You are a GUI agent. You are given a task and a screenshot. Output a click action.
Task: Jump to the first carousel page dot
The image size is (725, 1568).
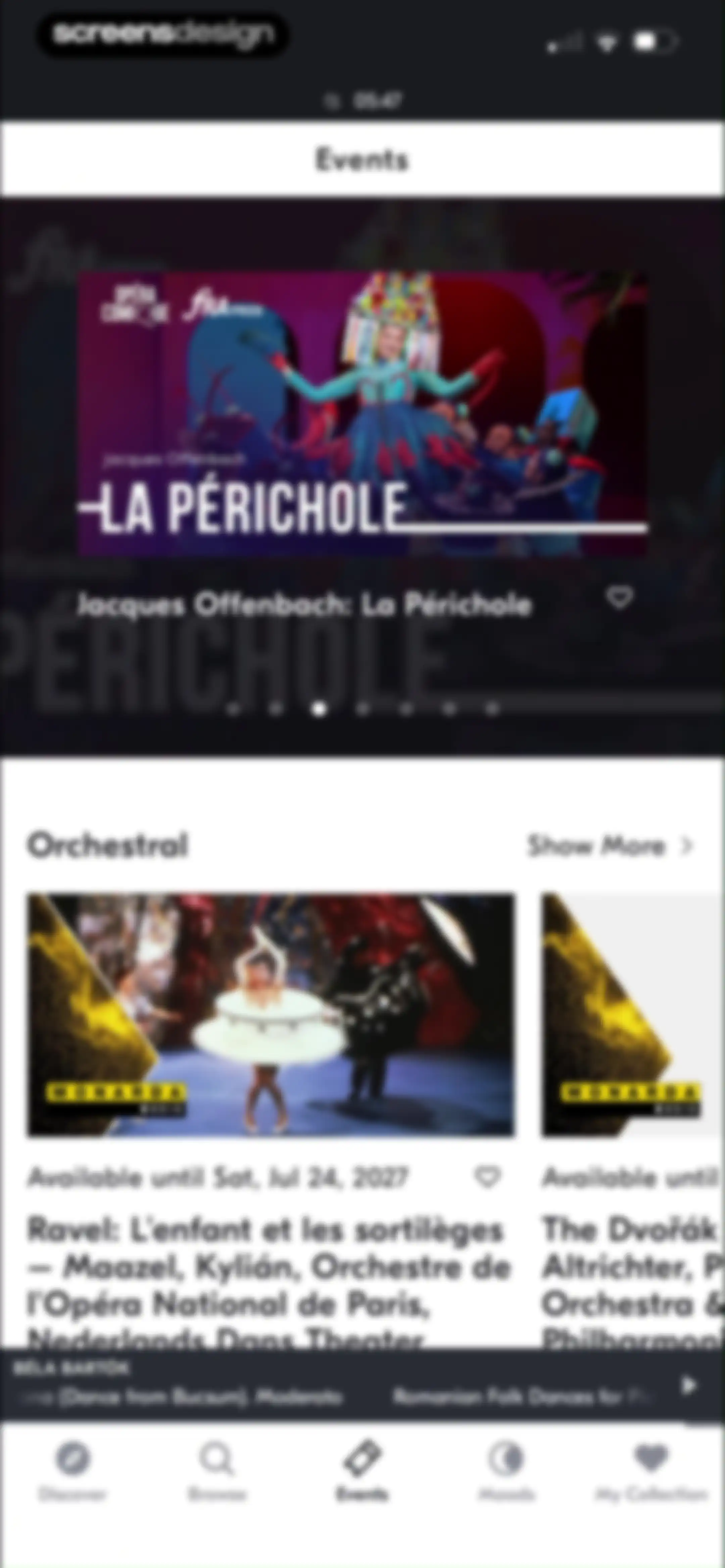point(233,709)
